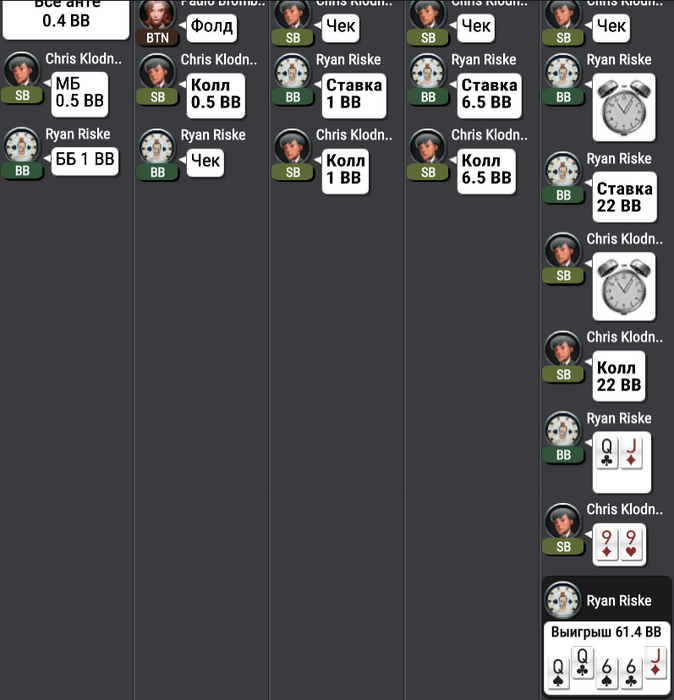This screenshot has height=700, width=674.
Task: Select the BTN fold action
Action: pyautogui.click(x=208, y=27)
